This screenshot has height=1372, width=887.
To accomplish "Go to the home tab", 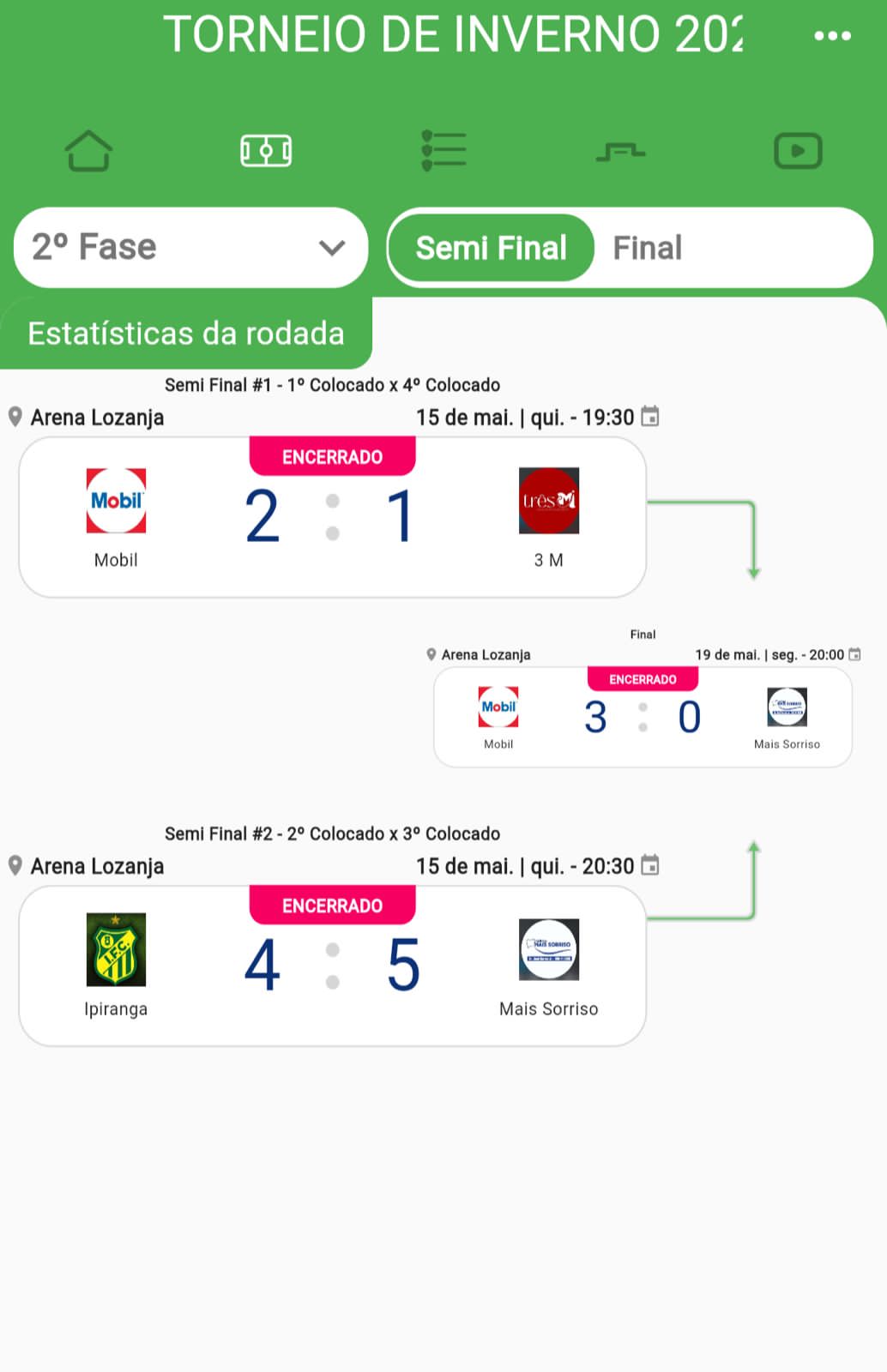I will [x=88, y=151].
